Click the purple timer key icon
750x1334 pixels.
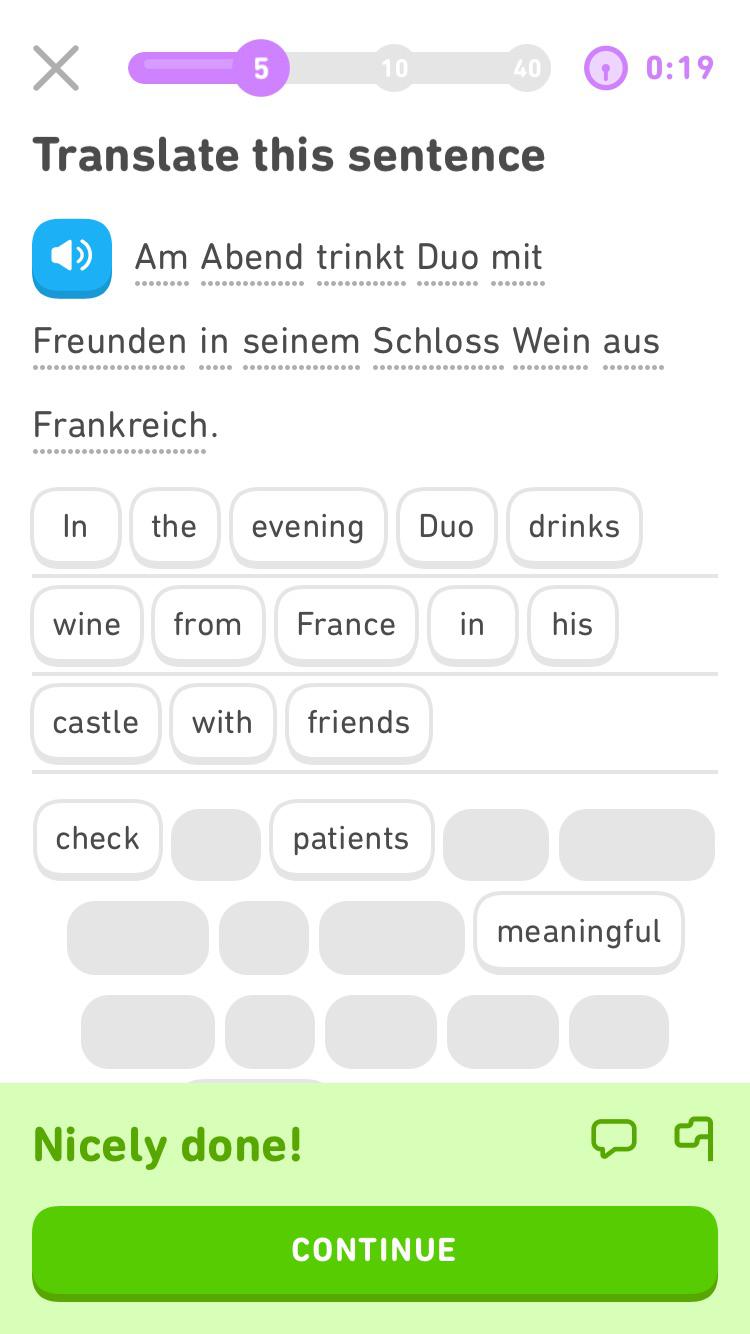click(604, 68)
